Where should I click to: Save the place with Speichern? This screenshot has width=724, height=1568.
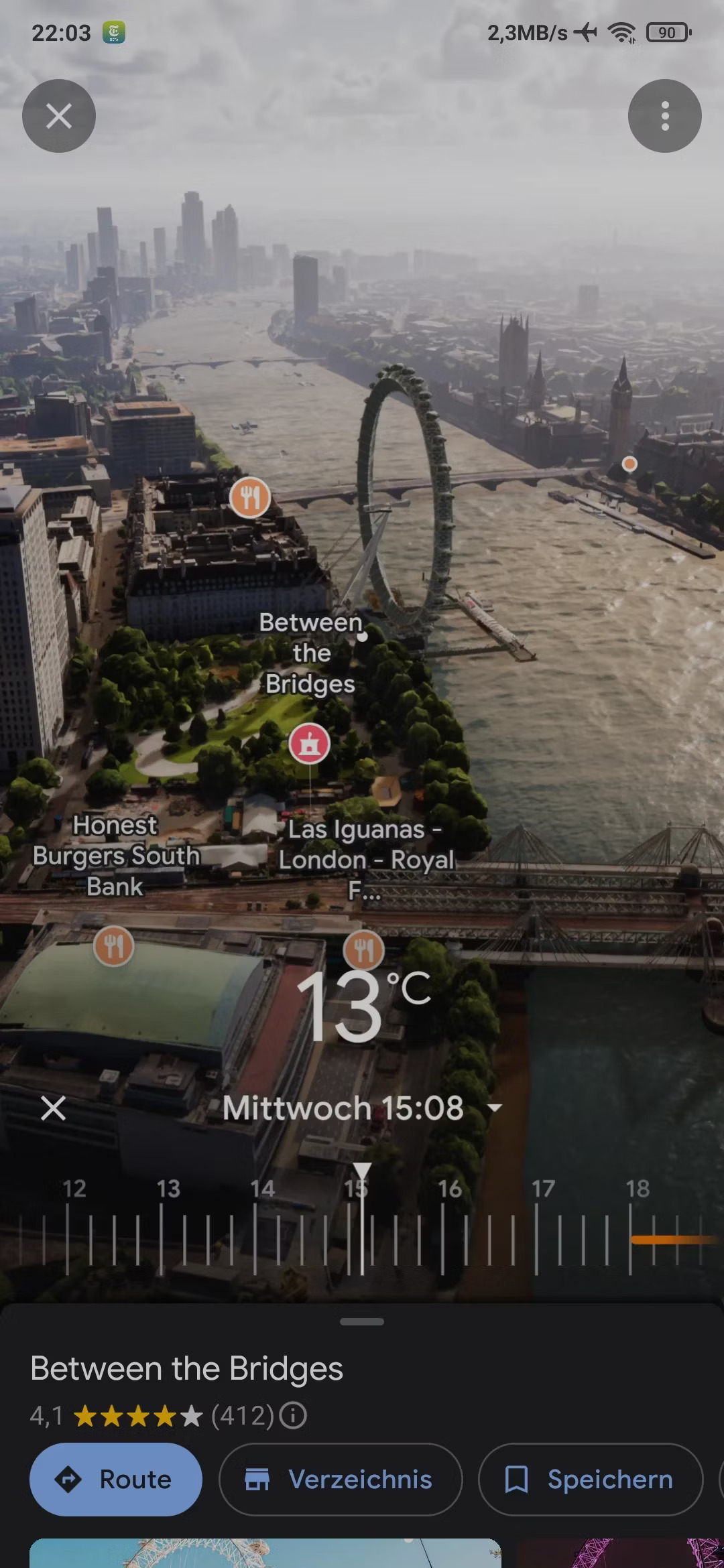tap(590, 1479)
